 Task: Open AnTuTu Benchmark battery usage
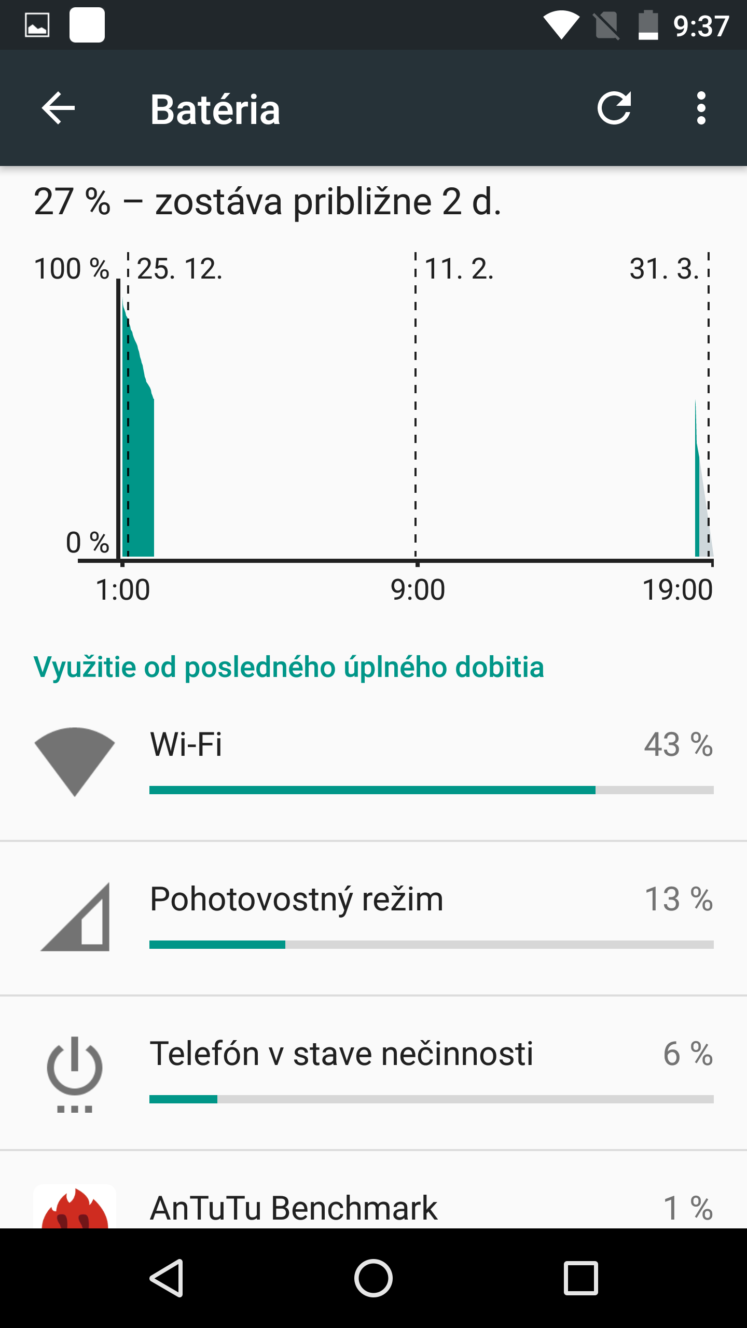coord(373,1190)
